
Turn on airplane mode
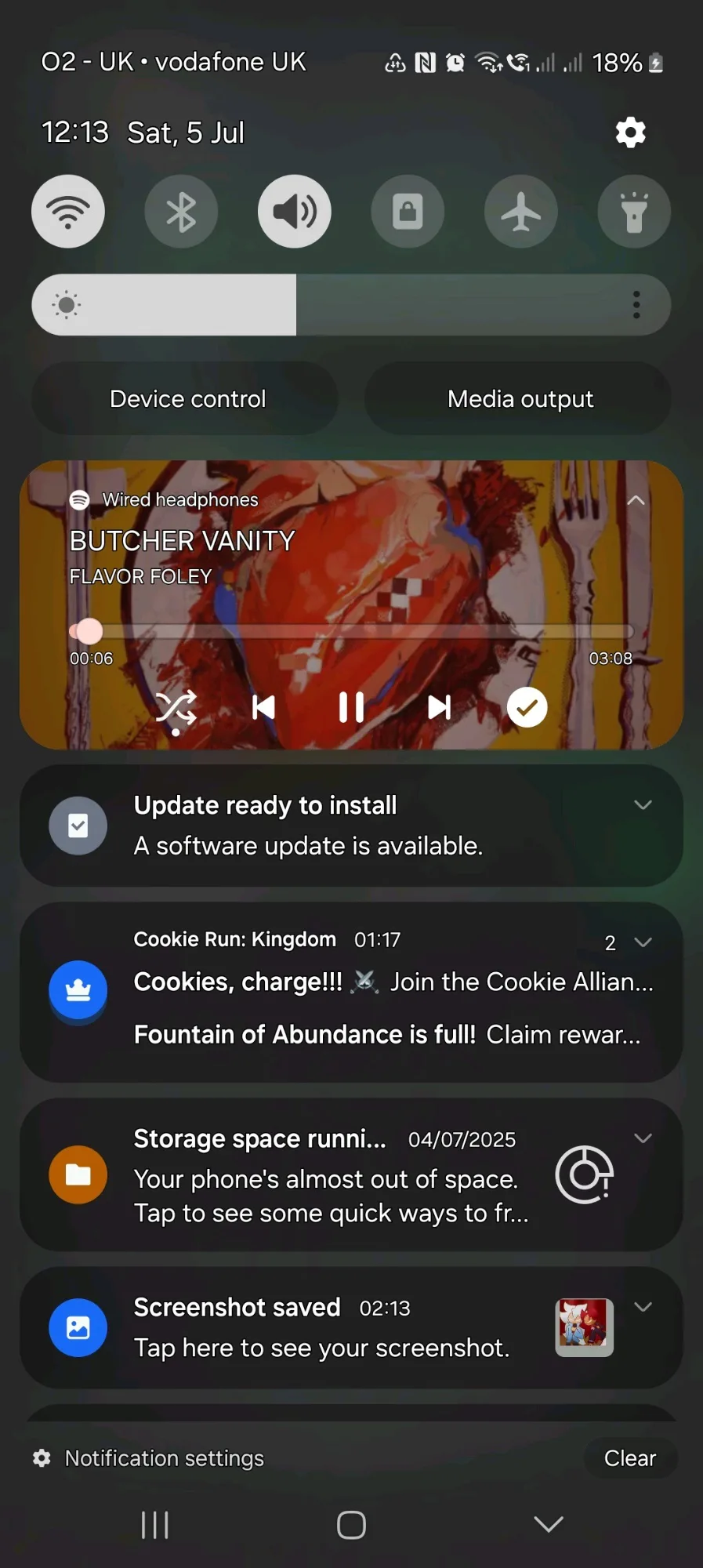pos(521,212)
